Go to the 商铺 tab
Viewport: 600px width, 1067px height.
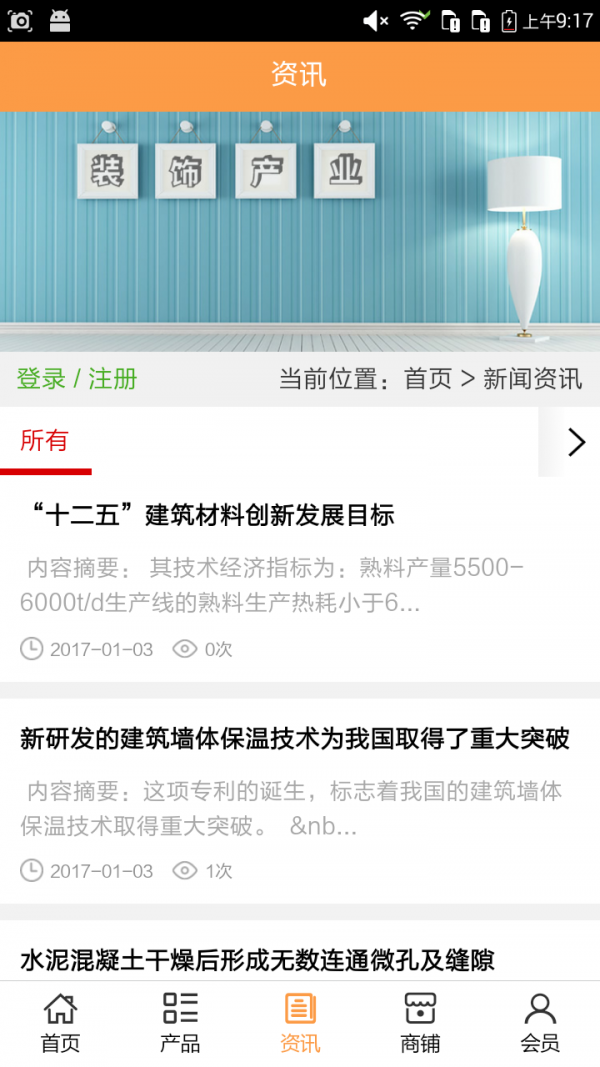[x=420, y=1023]
